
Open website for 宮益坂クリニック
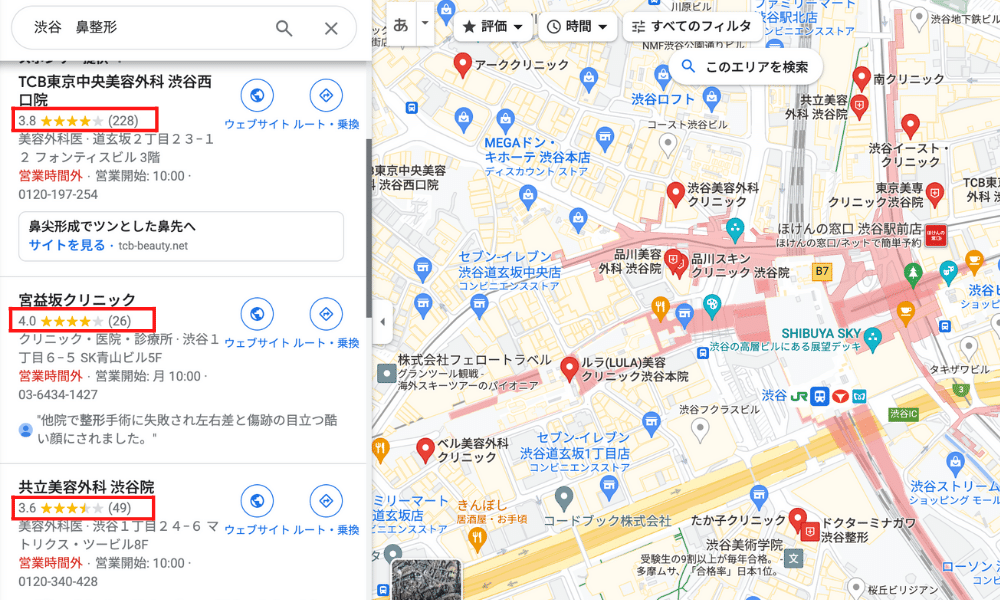[257, 315]
